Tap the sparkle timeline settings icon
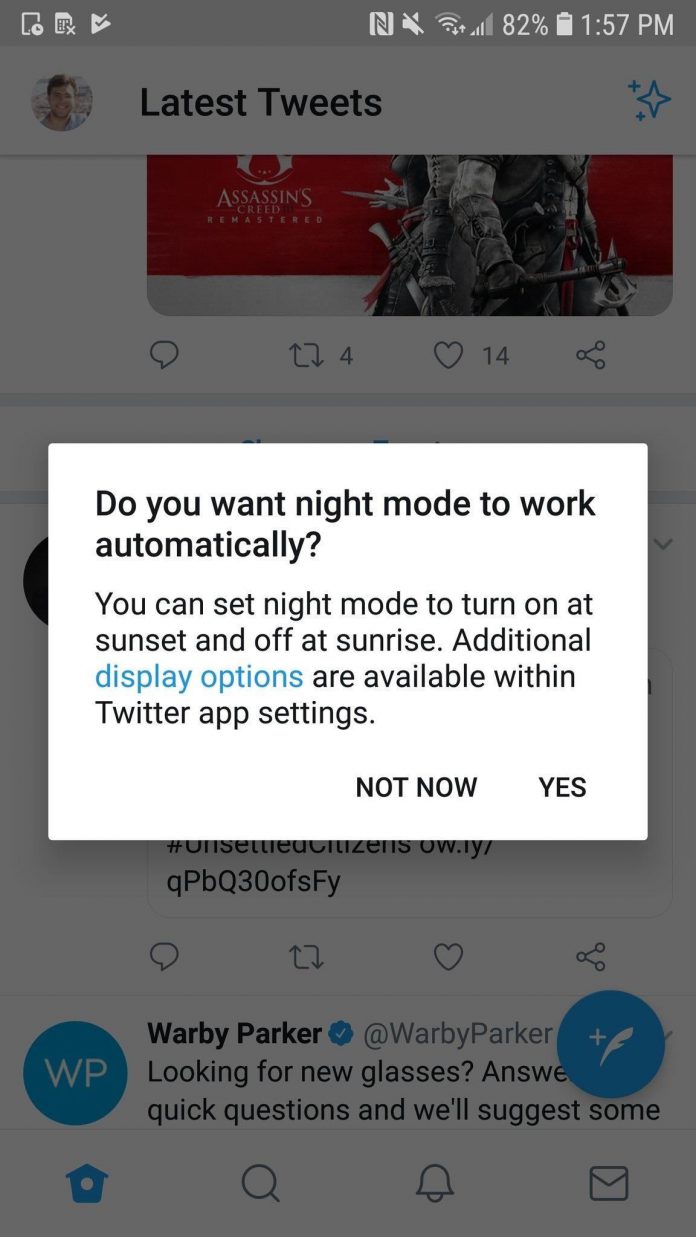The image size is (696, 1237). tap(648, 101)
